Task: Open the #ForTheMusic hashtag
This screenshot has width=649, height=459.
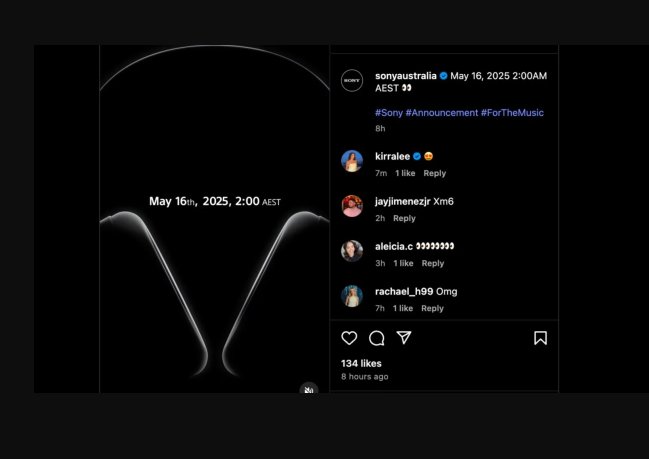Action: click(x=513, y=113)
